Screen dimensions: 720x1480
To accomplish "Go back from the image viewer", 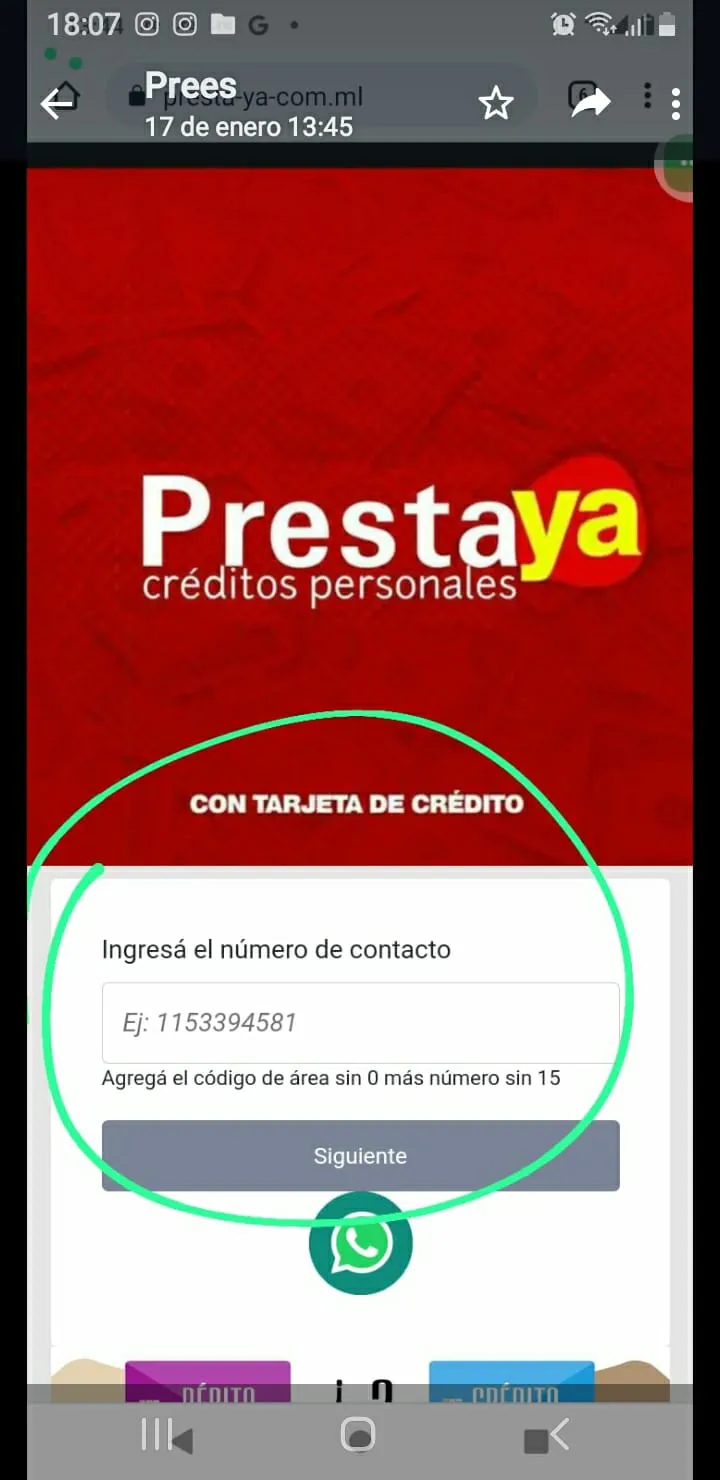I will click(x=58, y=101).
